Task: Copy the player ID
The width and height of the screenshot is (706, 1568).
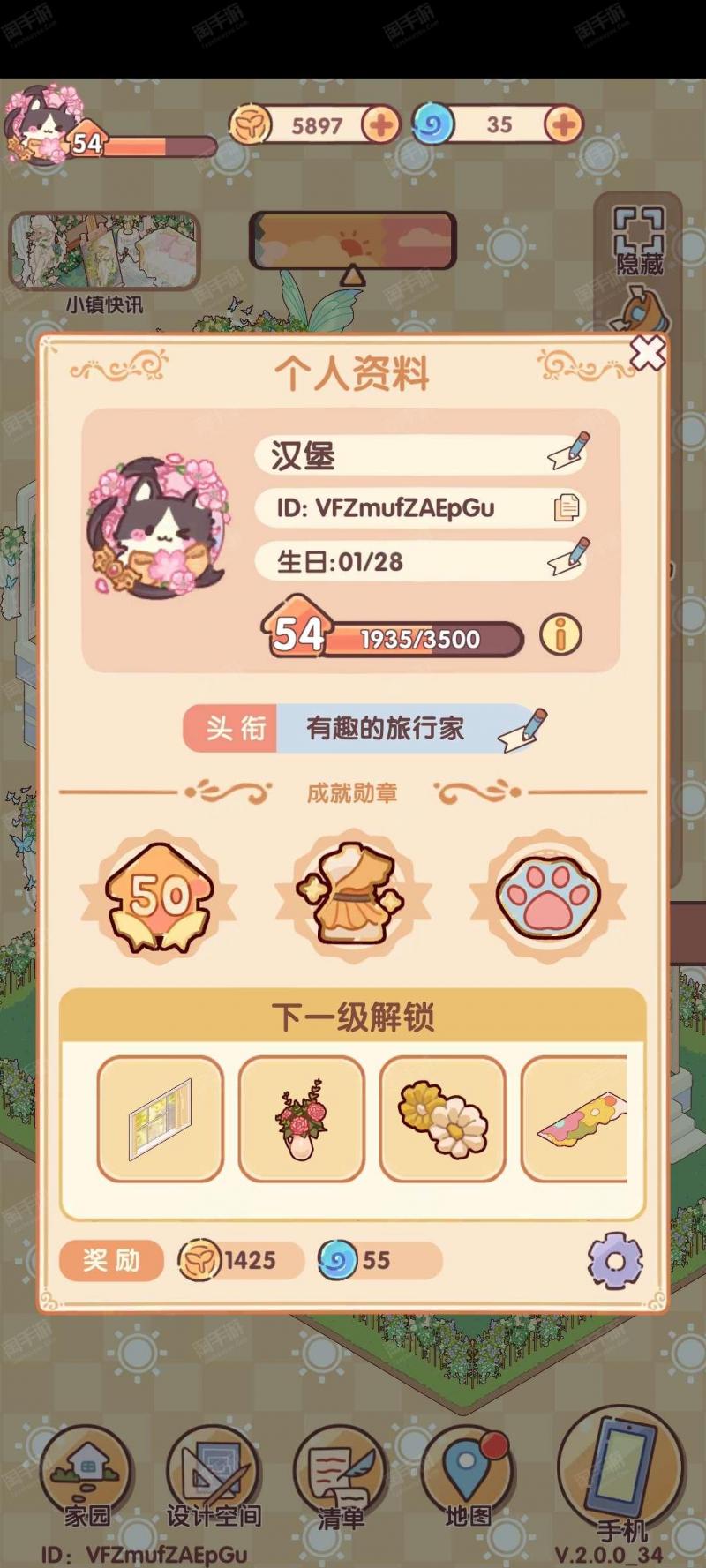Action: point(567,507)
